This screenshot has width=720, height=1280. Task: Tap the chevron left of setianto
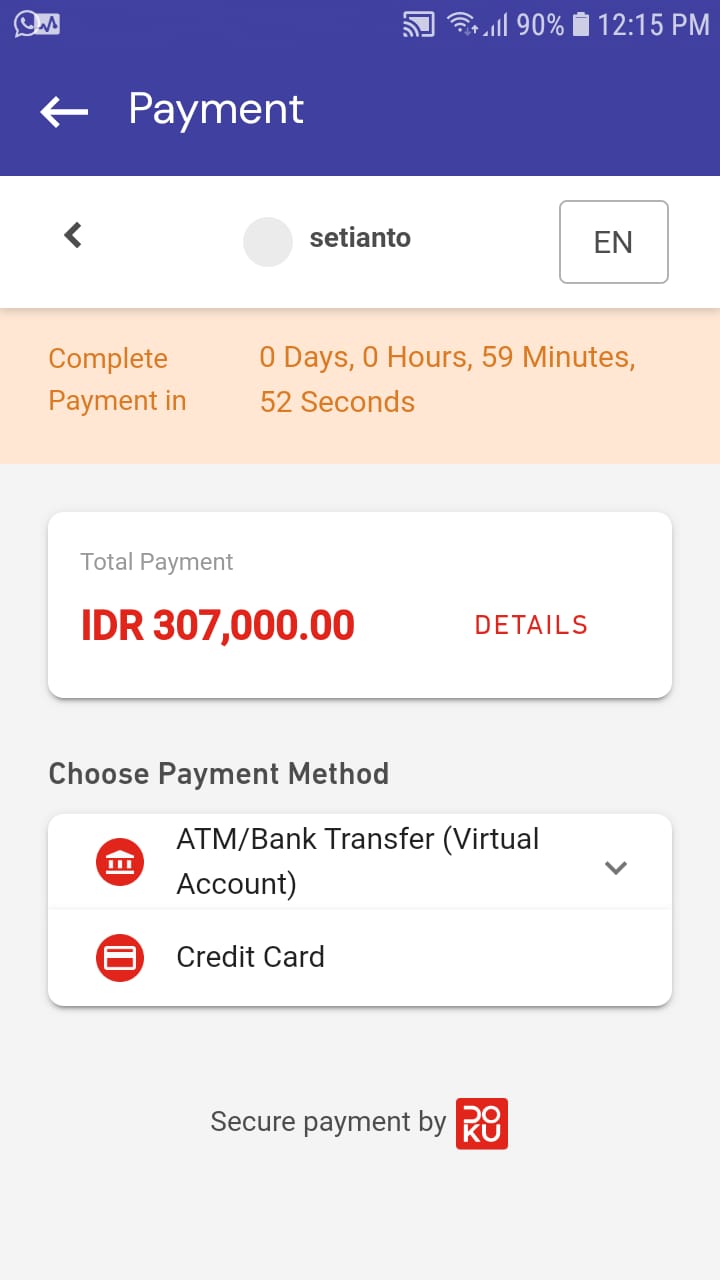73,236
